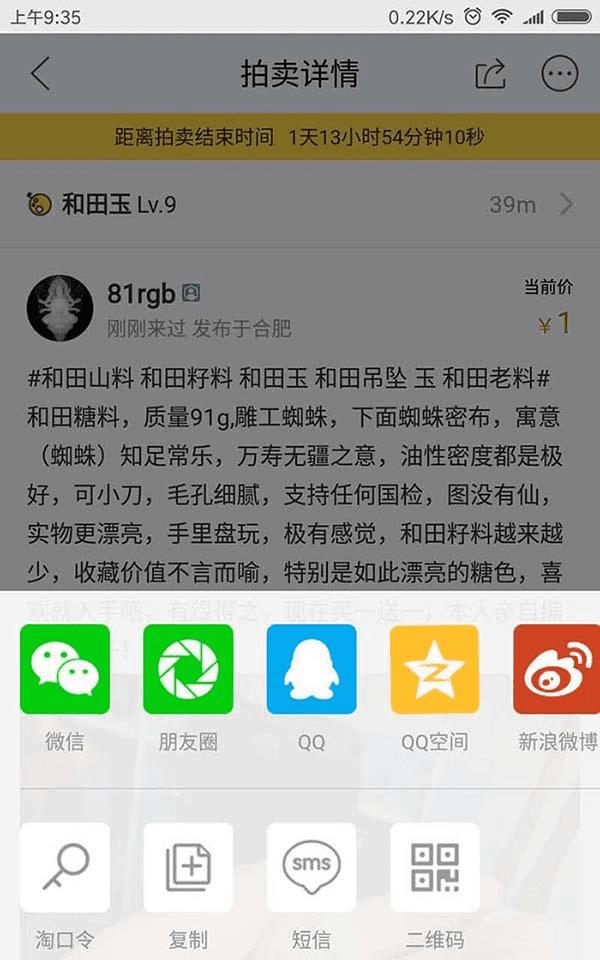Screen dimensions: 600x960
Task: Go back from 拍卖详情
Action: pyautogui.click(x=40, y=74)
